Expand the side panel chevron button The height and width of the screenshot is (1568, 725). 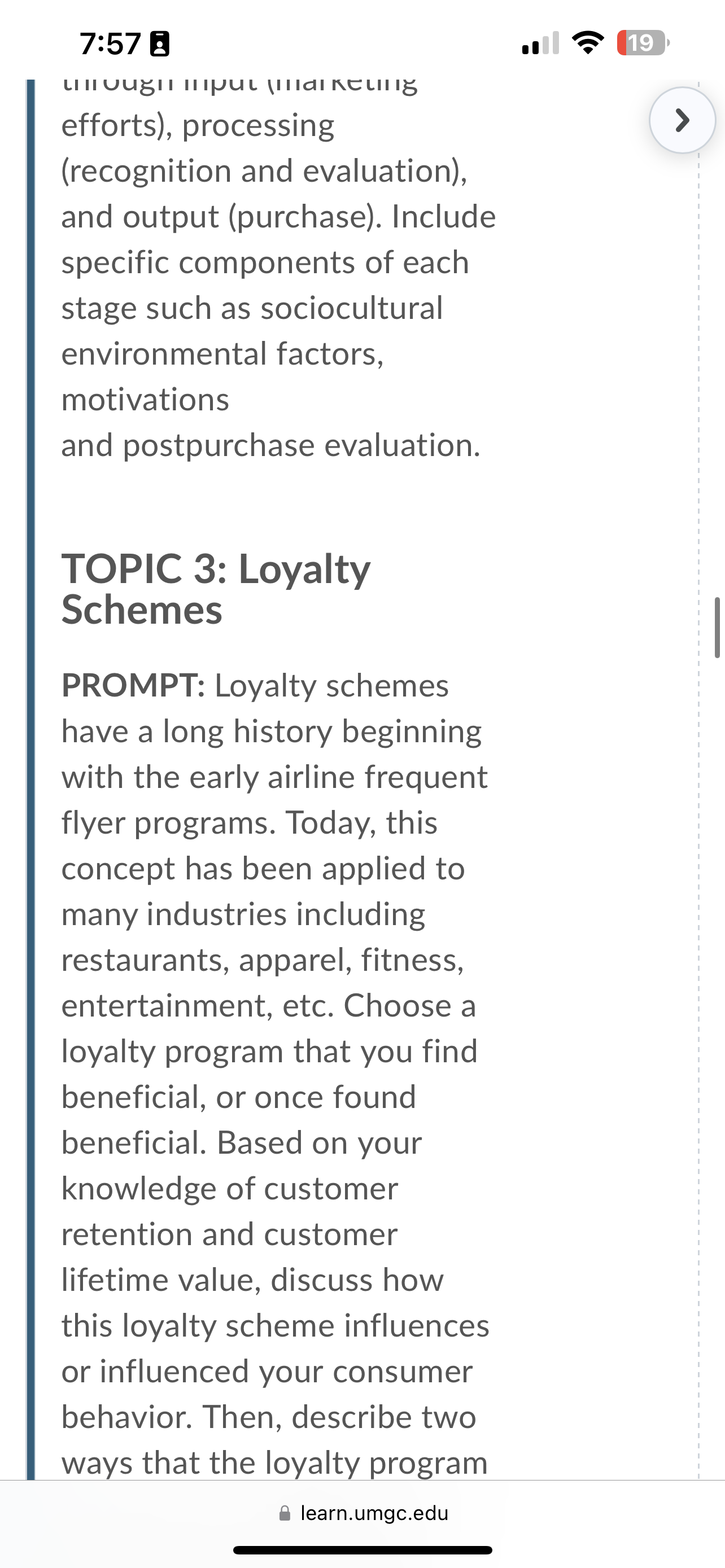682,120
